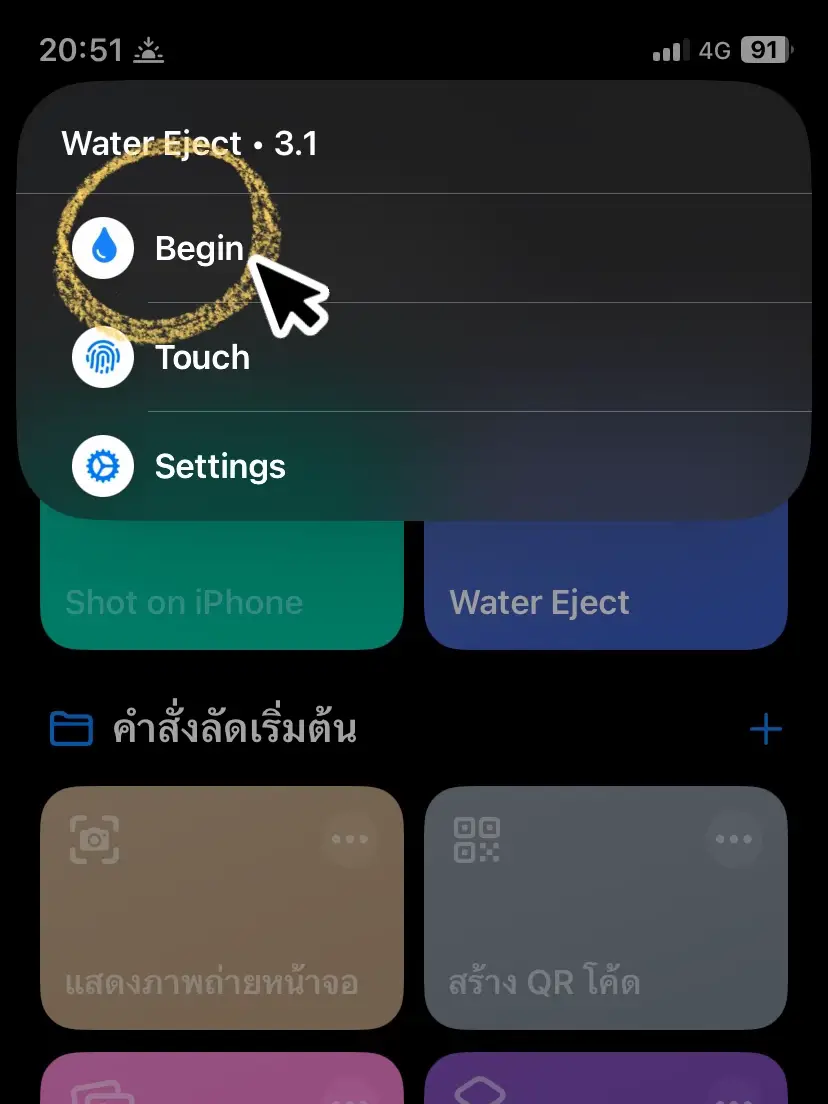Tap the fingerprint icon beside Touch
The height and width of the screenshot is (1104, 828).
(101, 357)
